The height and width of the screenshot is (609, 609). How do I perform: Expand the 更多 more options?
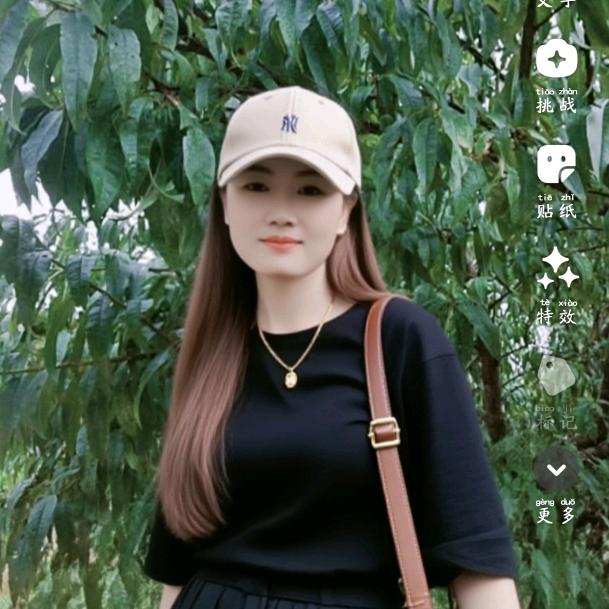pos(556,470)
